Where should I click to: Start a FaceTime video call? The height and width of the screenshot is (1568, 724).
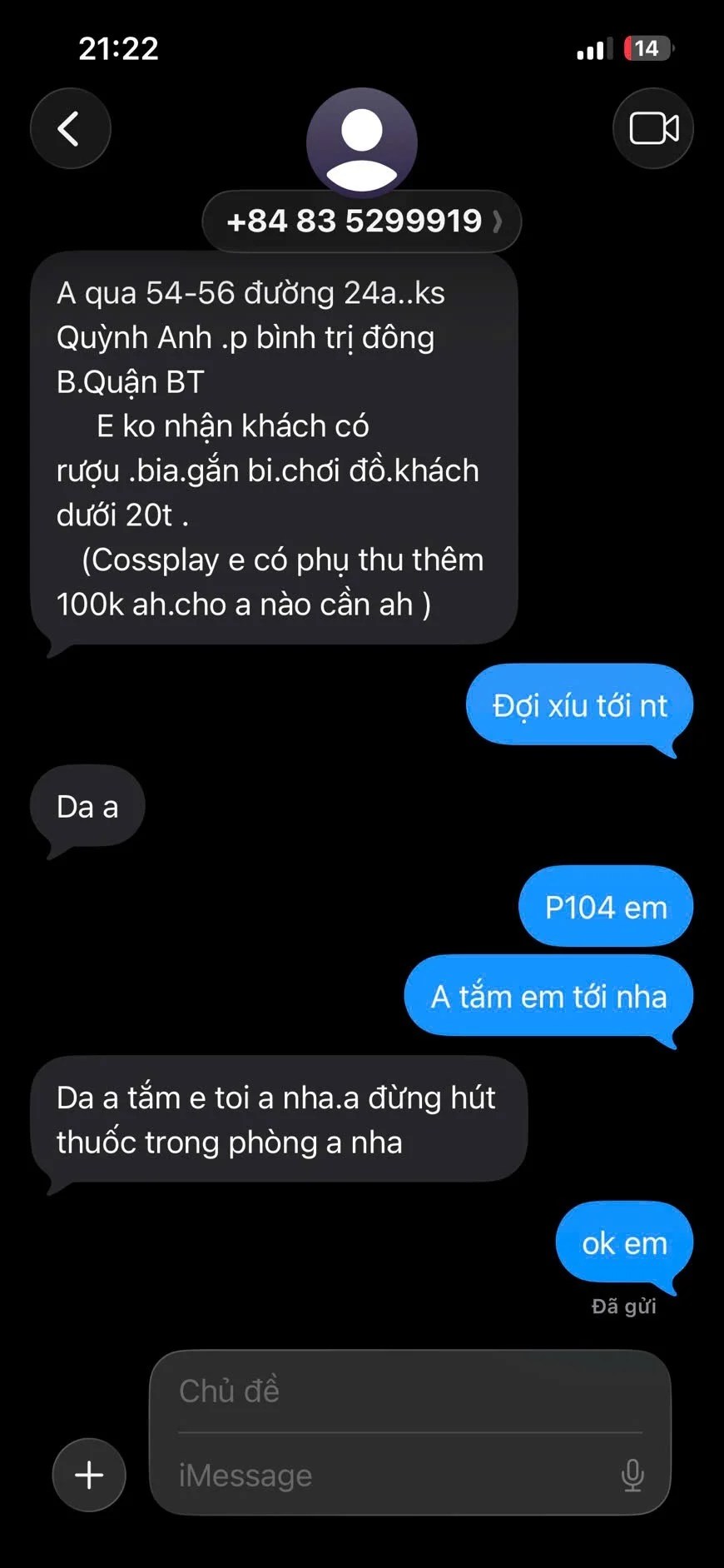pyautogui.click(x=653, y=128)
